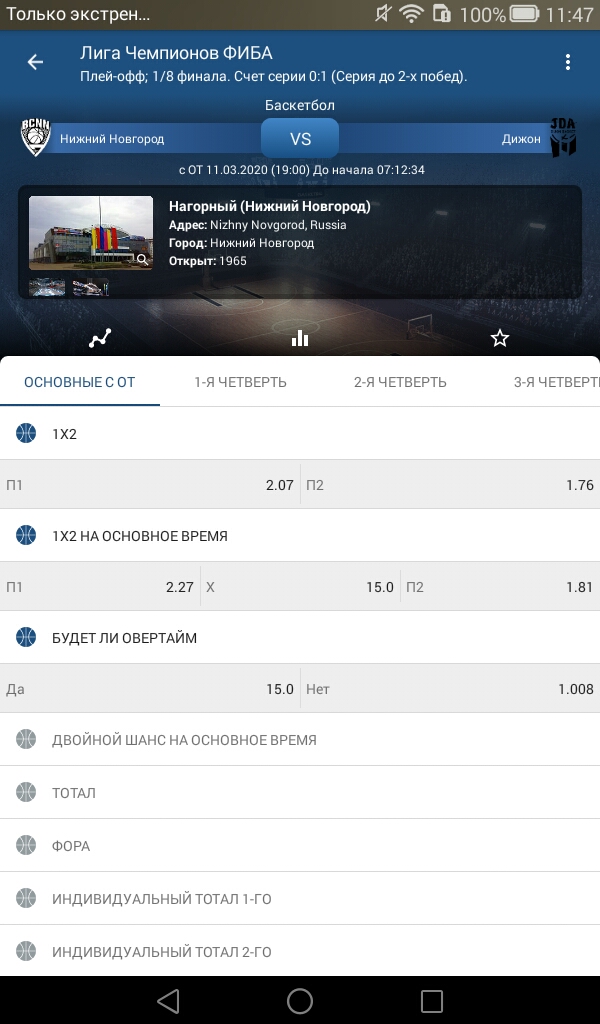
Task: Switch to the 2-Я ЧЕТВЕРТЬ tab
Action: coord(400,382)
